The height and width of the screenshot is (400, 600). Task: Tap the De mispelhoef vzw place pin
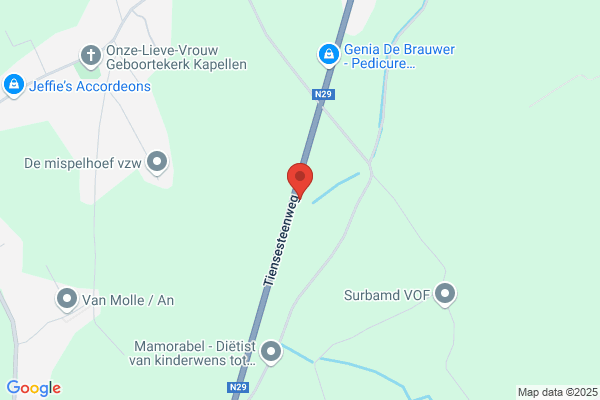(157, 163)
